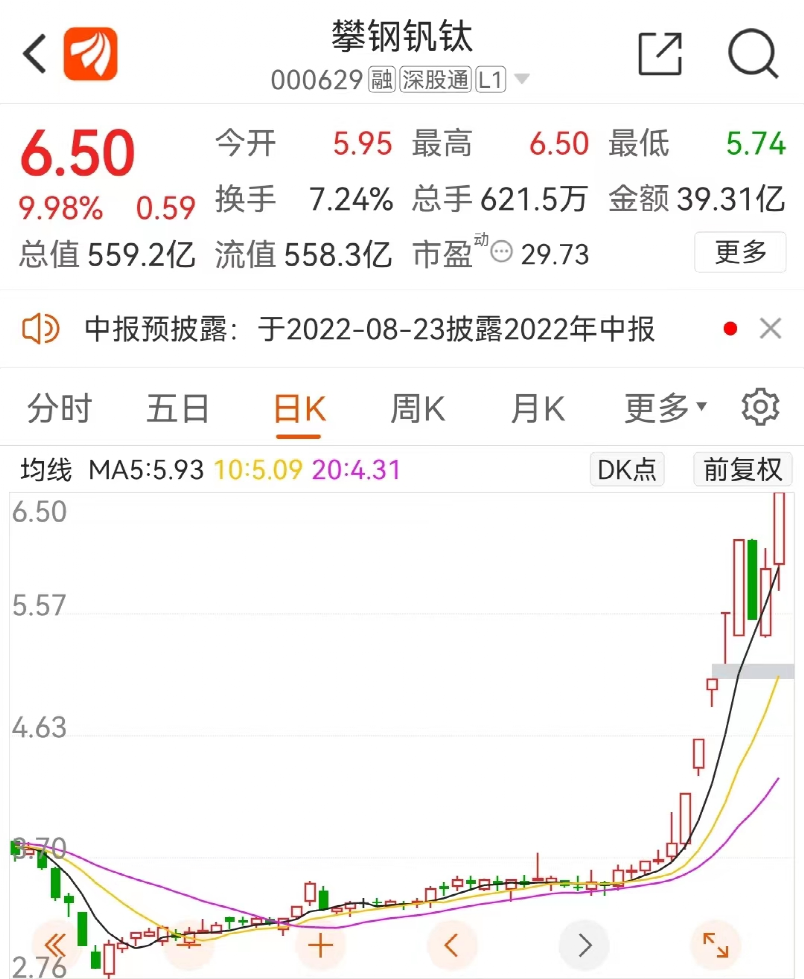Switch to the 五日 tab
Viewport: 804px width, 979px height.
pos(178,408)
